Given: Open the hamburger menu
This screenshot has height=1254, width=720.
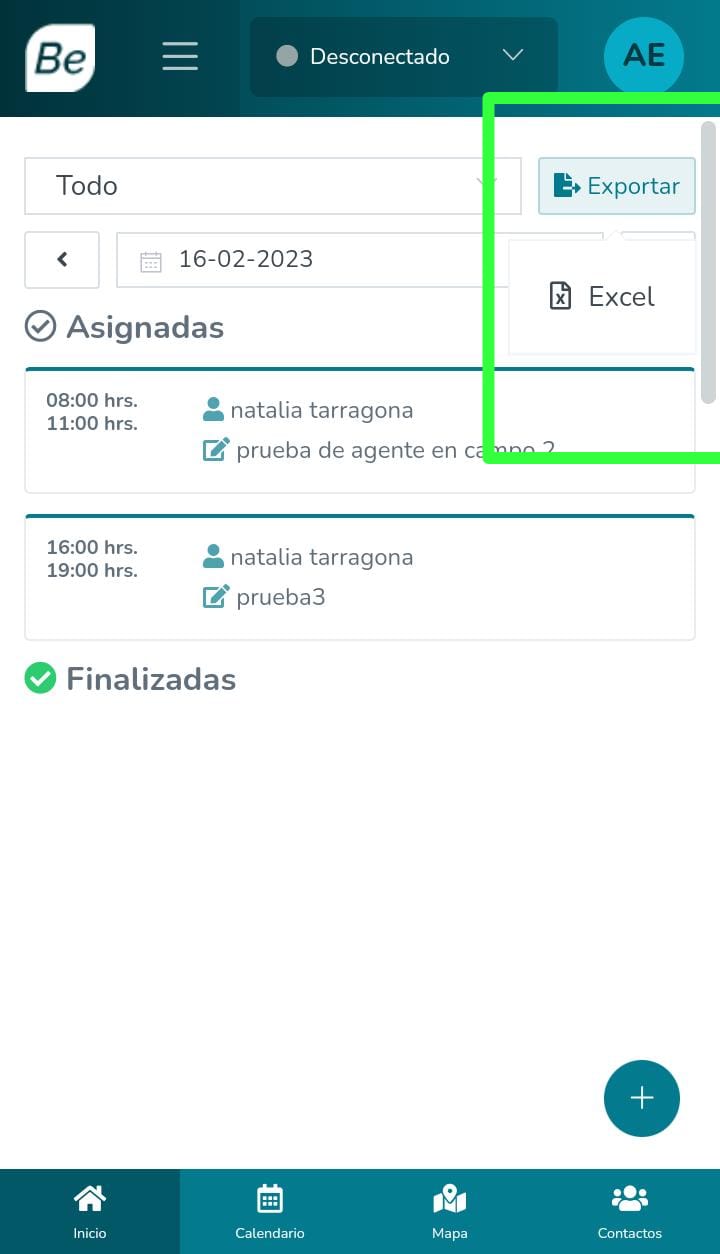Looking at the screenshot, I should pos(180,56).
